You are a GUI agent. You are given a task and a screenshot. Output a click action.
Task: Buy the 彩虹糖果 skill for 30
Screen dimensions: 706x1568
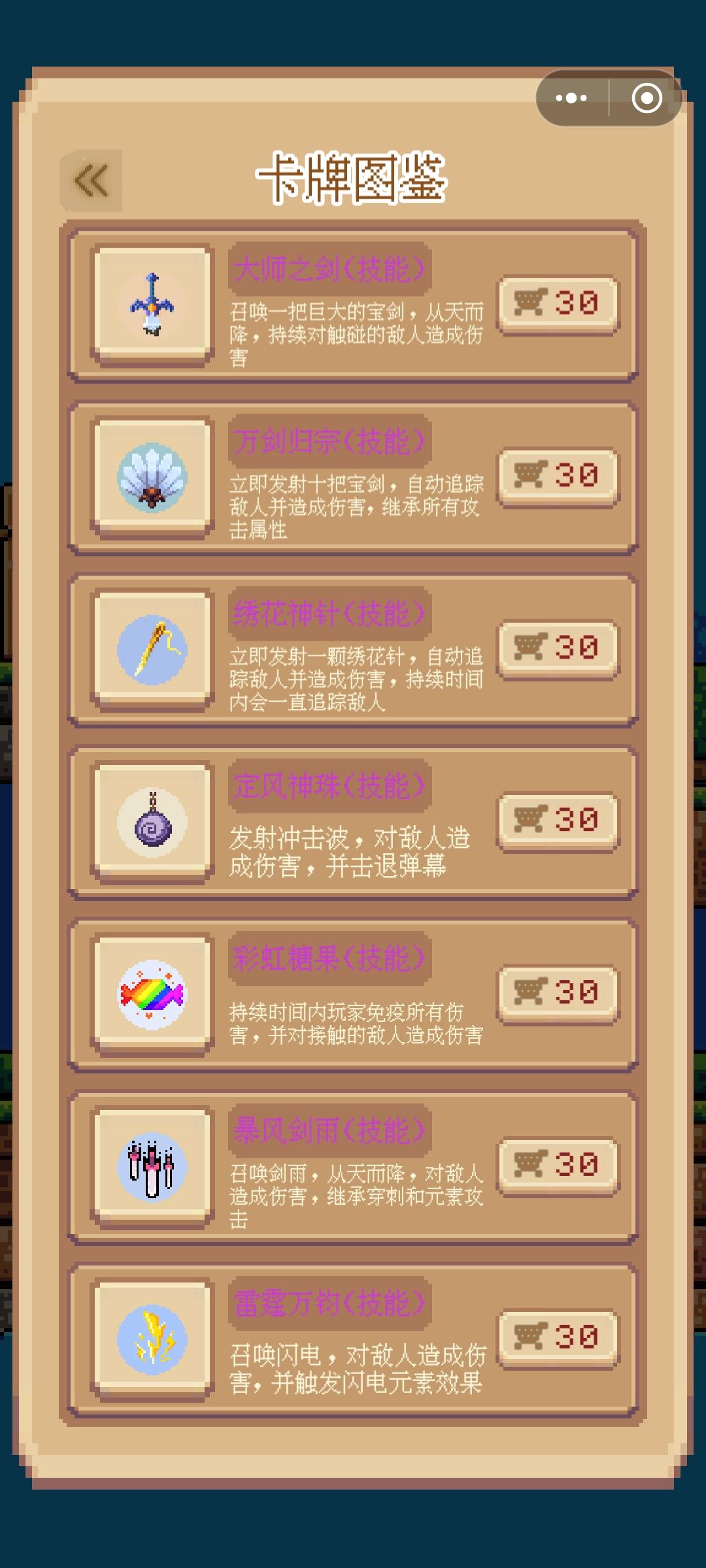(x=558, y=994)
